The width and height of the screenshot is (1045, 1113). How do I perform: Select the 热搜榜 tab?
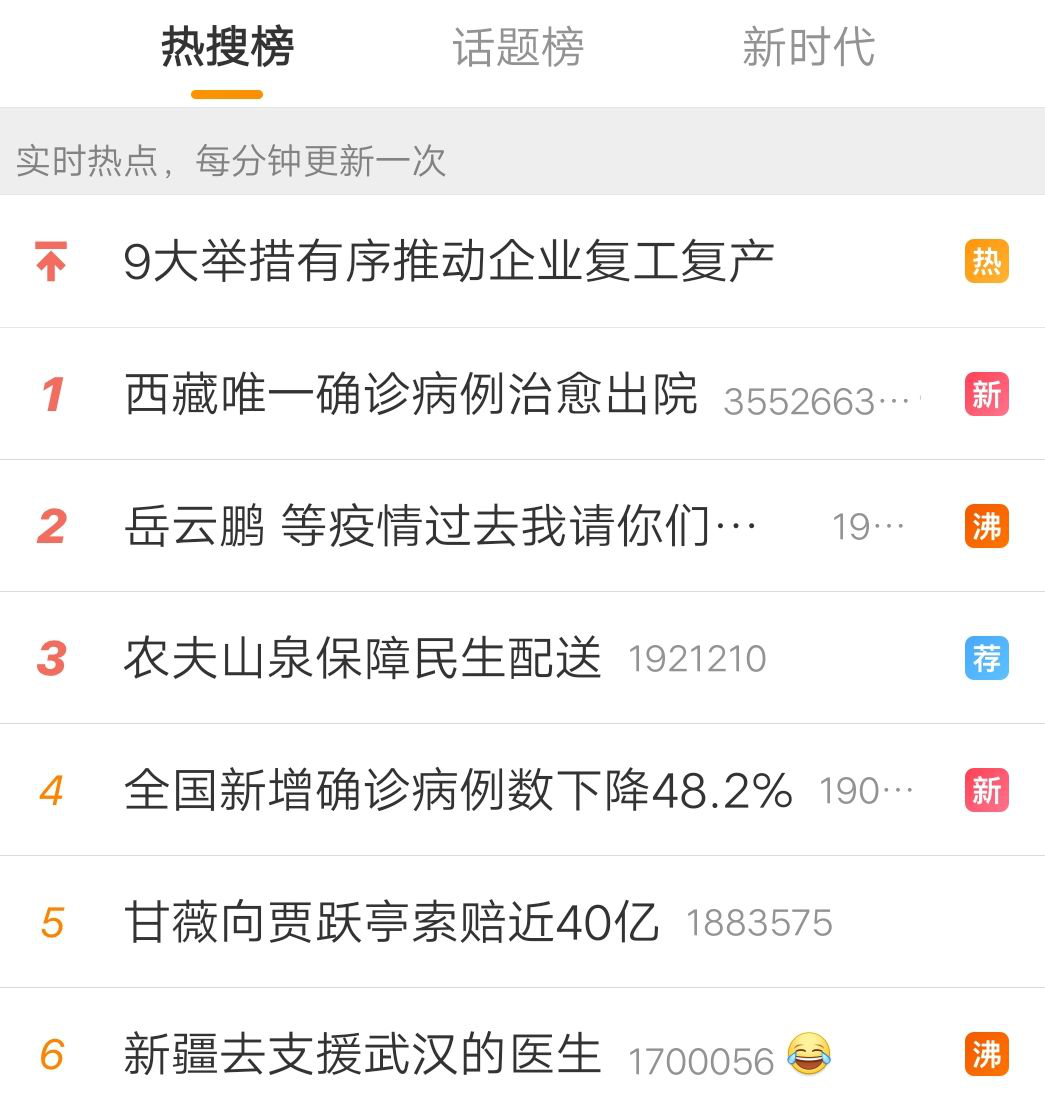pyautogui.click(x=227, y=48)
